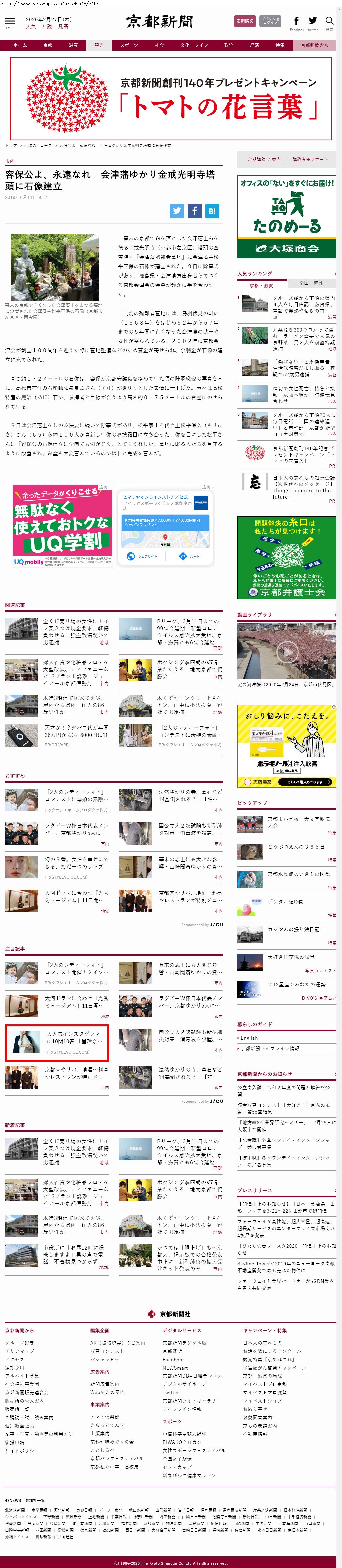This screenshot has height=1568, width=342.
Task: Open the たのめーる 大塚商会 ad
Action: click(286, 216)
